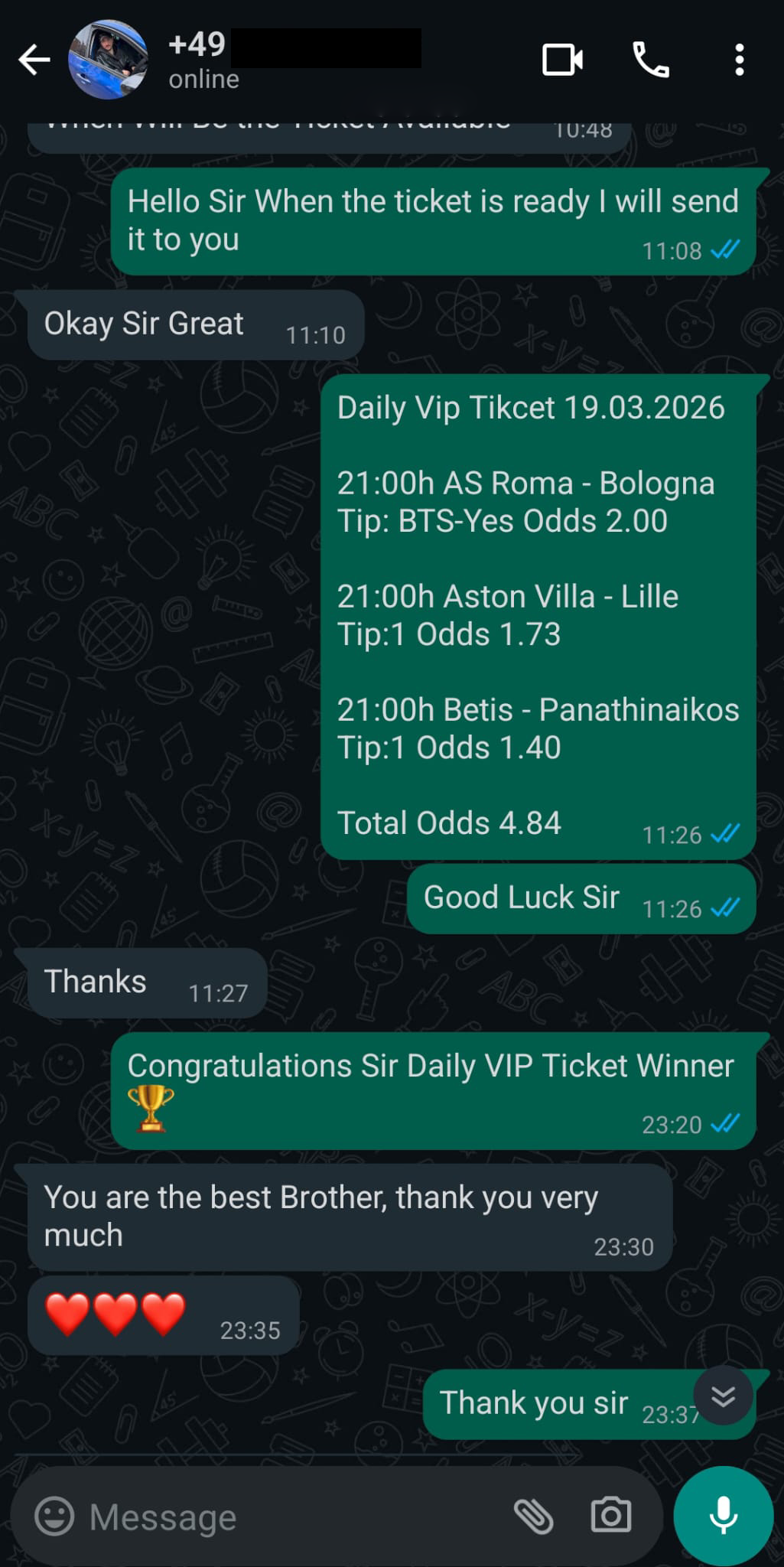Attach a file with the paperclip
The image size is (784, 1567).
[533, 1516]
